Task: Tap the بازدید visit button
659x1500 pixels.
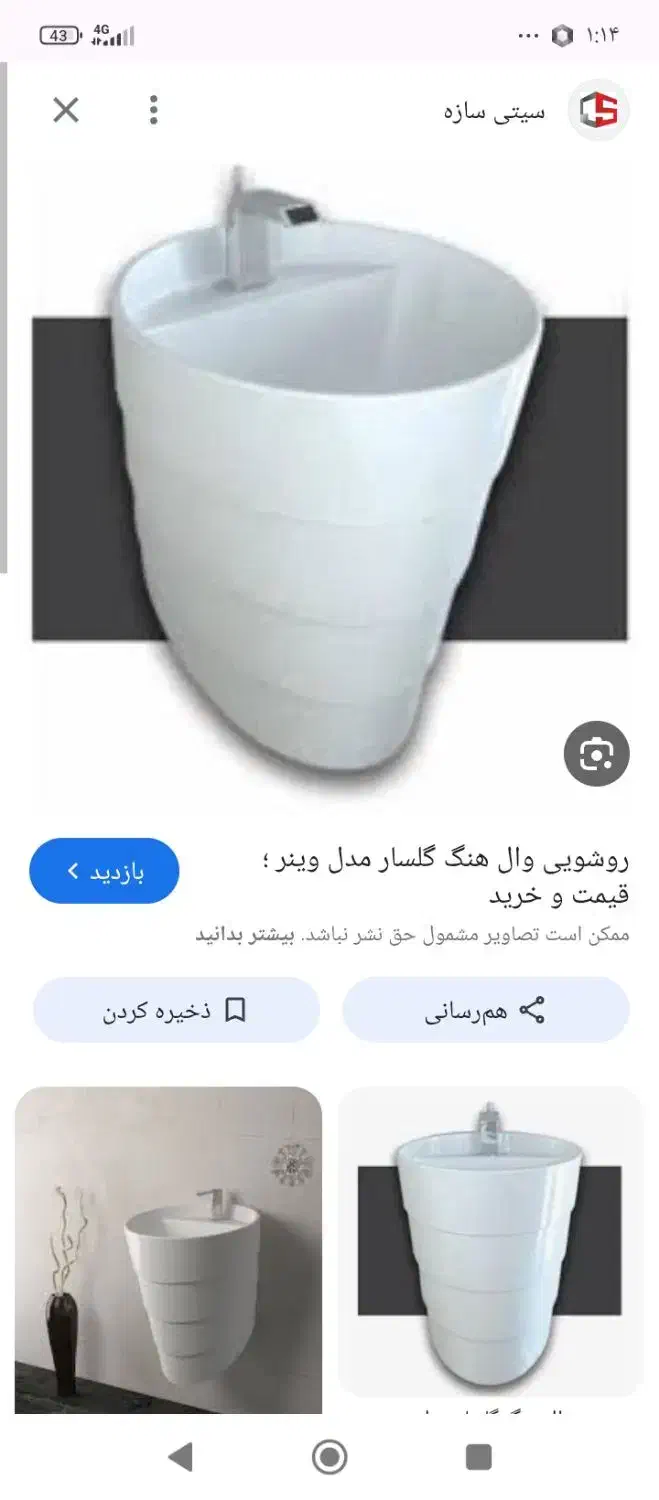Action: [x=105, y=871]
